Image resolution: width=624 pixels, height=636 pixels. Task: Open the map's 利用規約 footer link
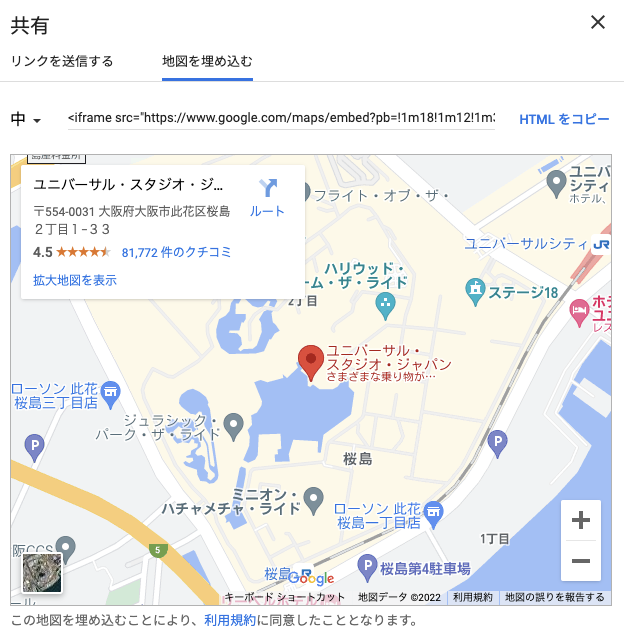[x=472, y=597]
